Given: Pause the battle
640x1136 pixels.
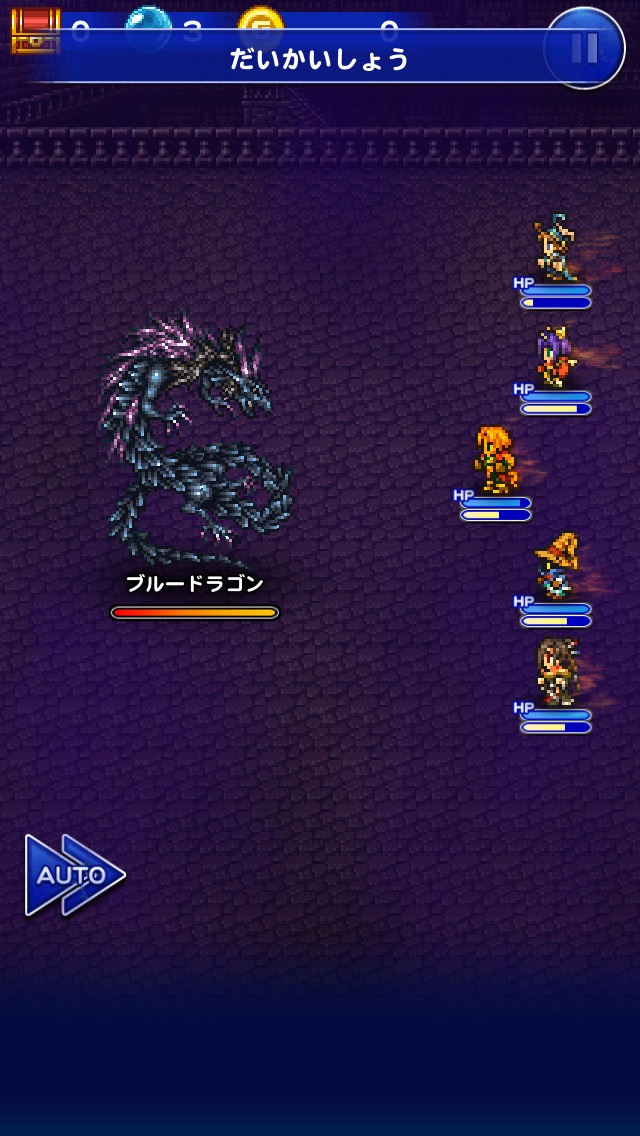Looking at the screenshot, I should click(x=584, y=47).
